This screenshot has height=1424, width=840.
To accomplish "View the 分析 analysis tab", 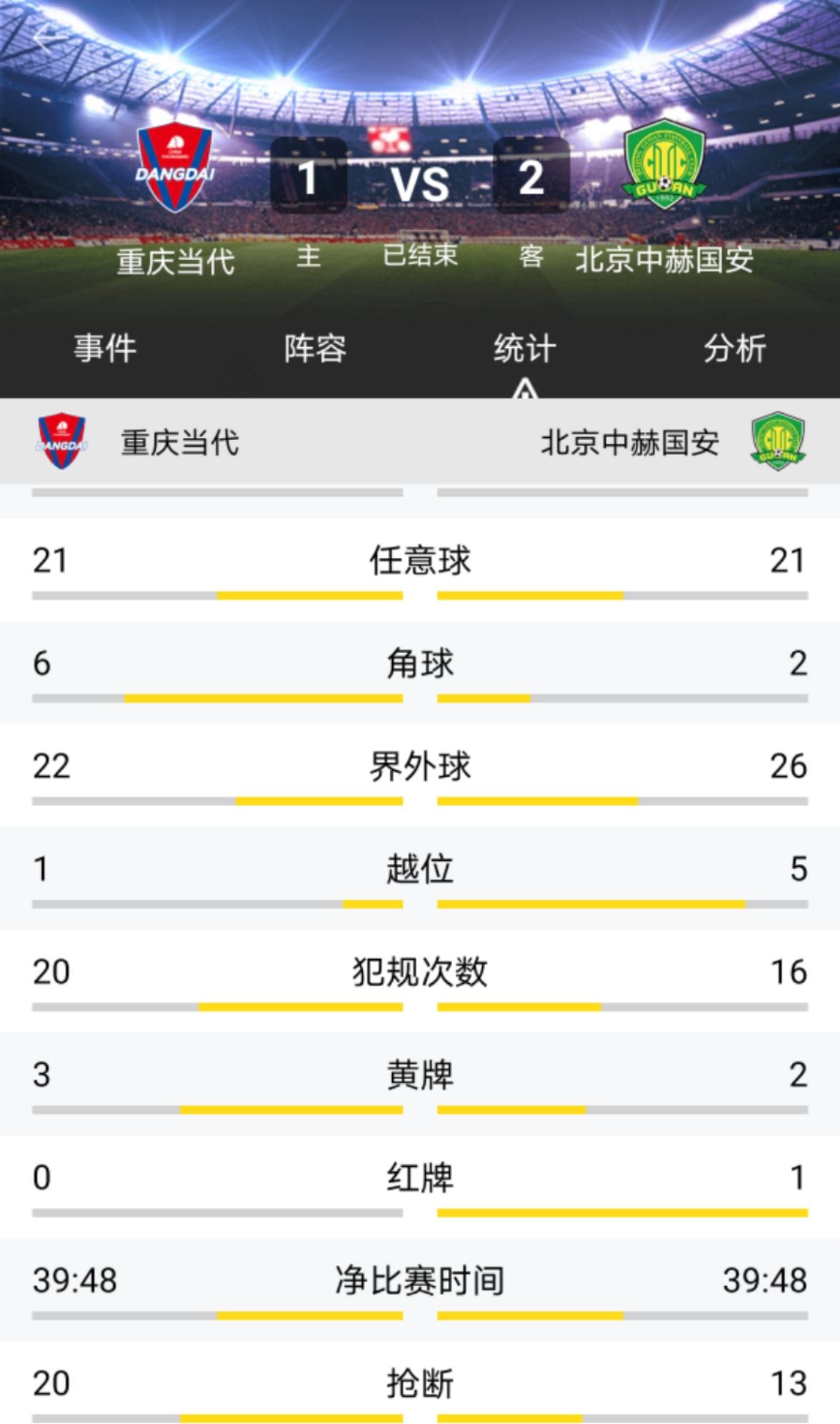I will click(734, 349).
